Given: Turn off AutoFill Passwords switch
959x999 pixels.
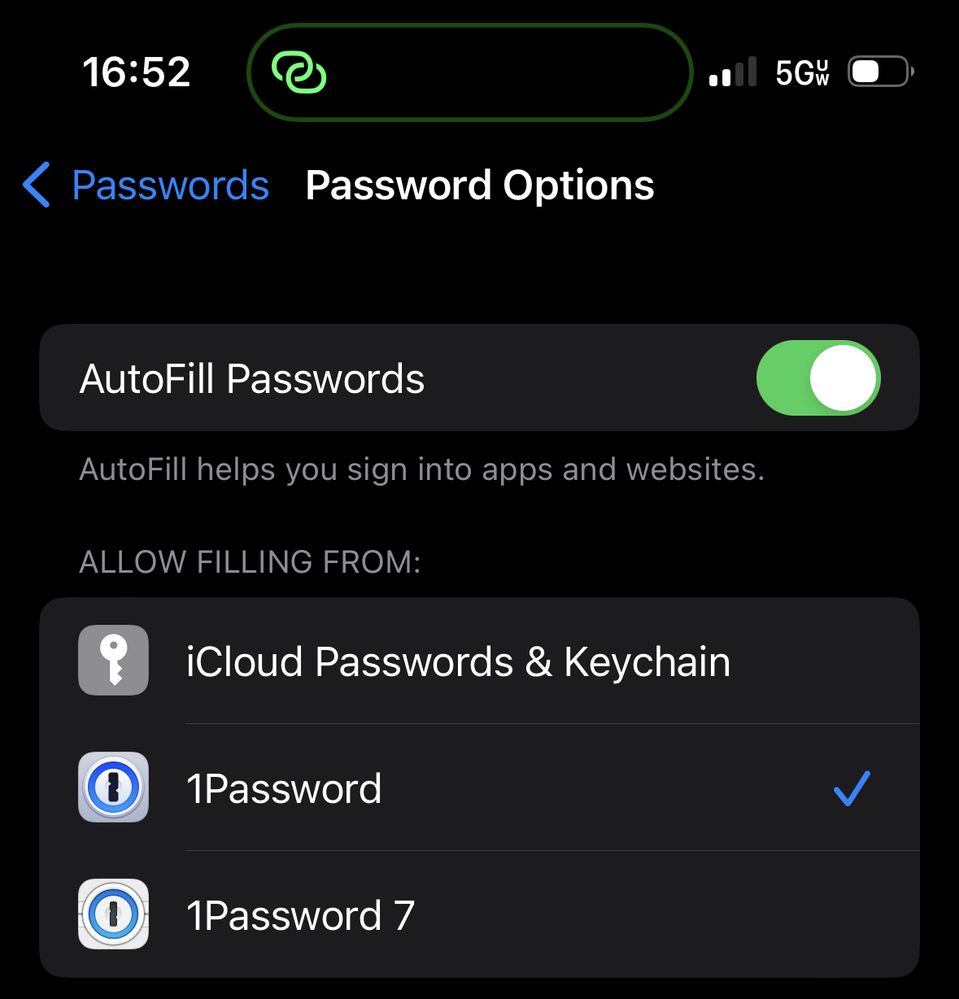Looking at the screenshot, I should (818, 378).
